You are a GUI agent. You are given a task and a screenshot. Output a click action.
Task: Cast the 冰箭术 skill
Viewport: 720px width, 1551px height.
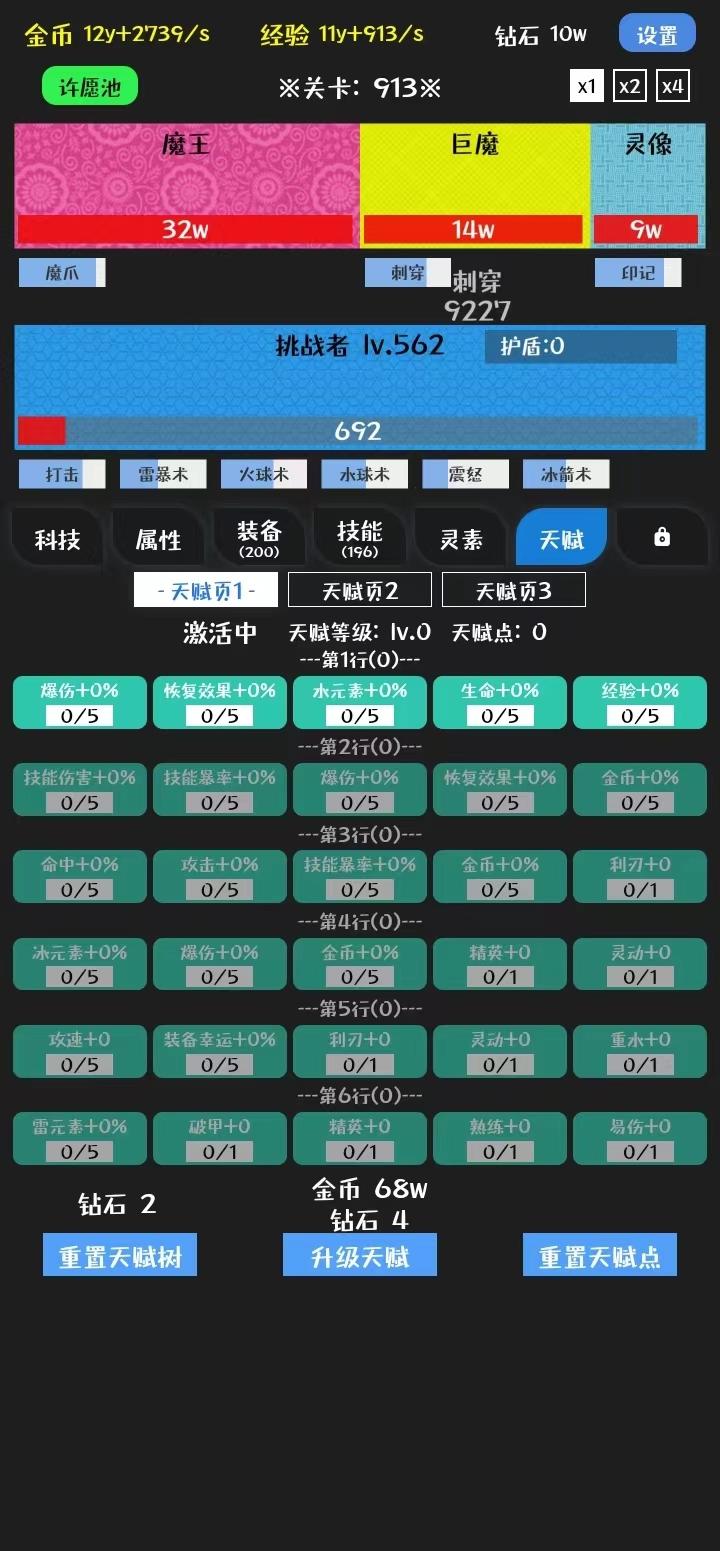(x=564, y=474)
